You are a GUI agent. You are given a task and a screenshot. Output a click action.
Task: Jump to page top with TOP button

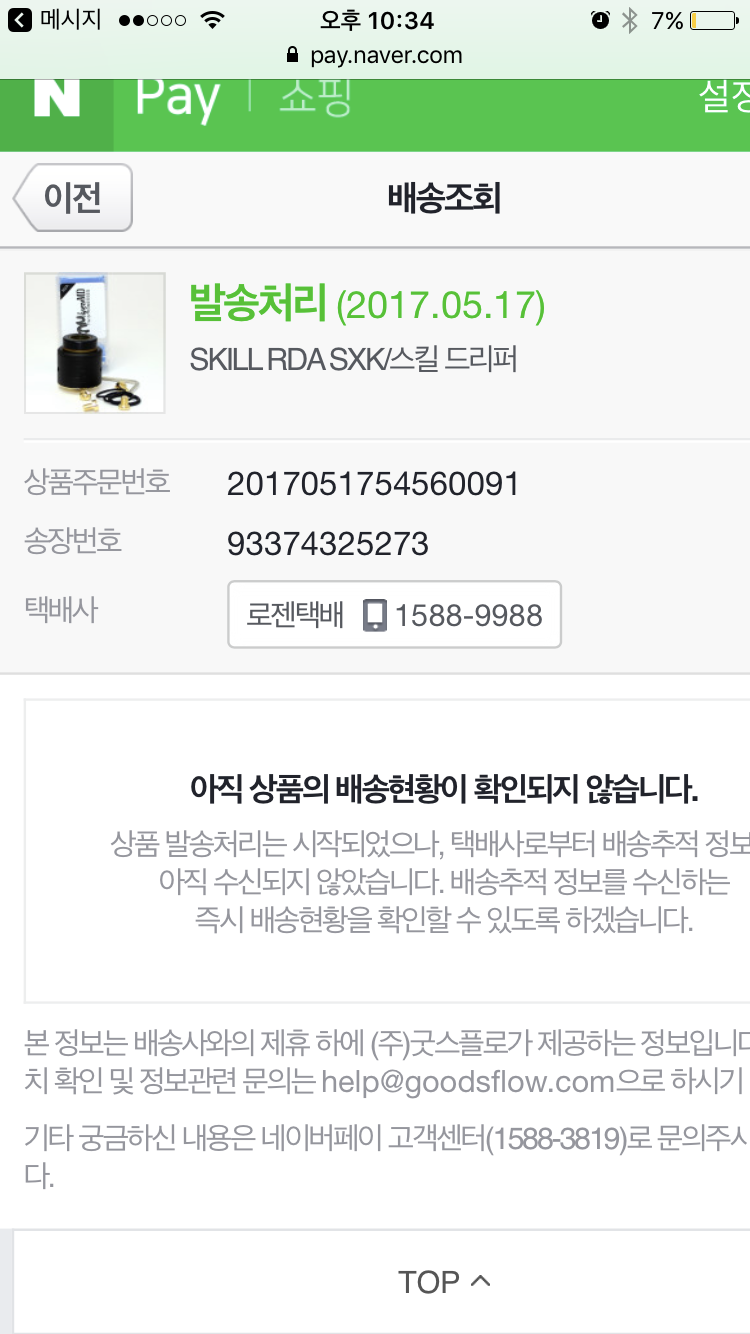click(x=444, y=1282)
